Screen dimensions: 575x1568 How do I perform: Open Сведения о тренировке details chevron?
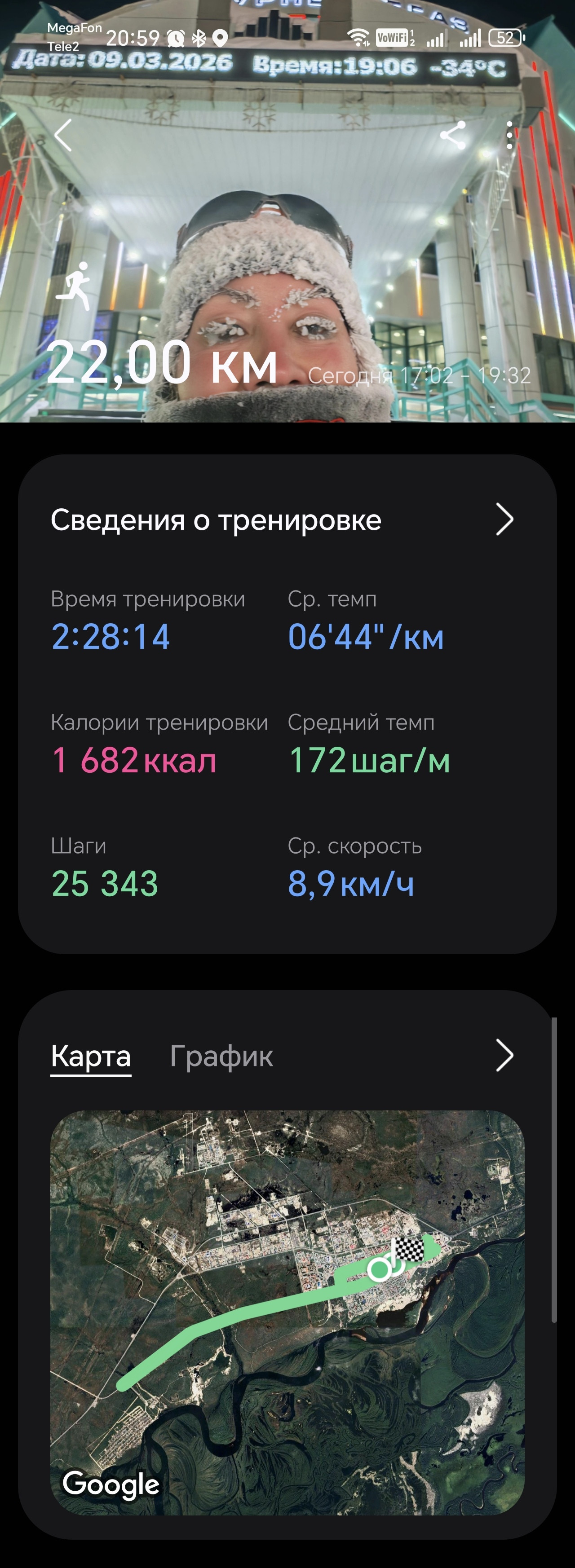pyautogui.click(x=504, y=519)
